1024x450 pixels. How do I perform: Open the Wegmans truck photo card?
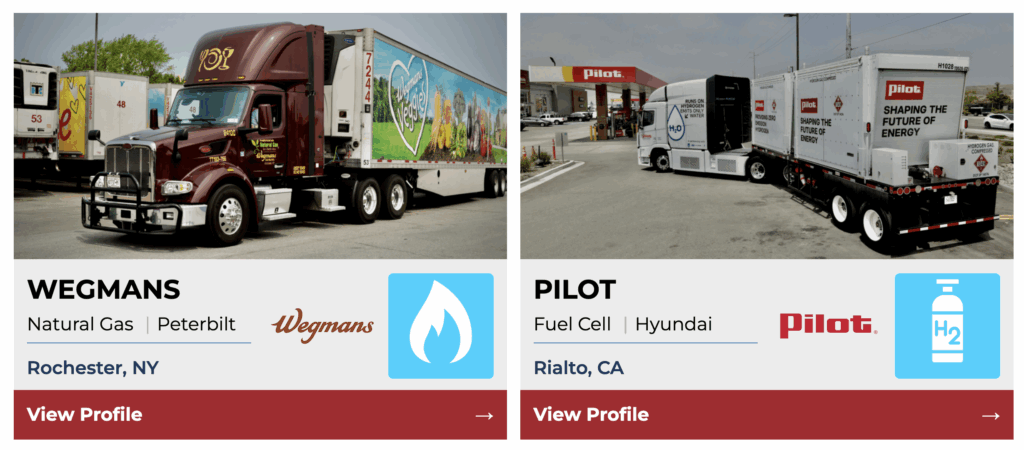pyautogui.click(x=260, y=135)
